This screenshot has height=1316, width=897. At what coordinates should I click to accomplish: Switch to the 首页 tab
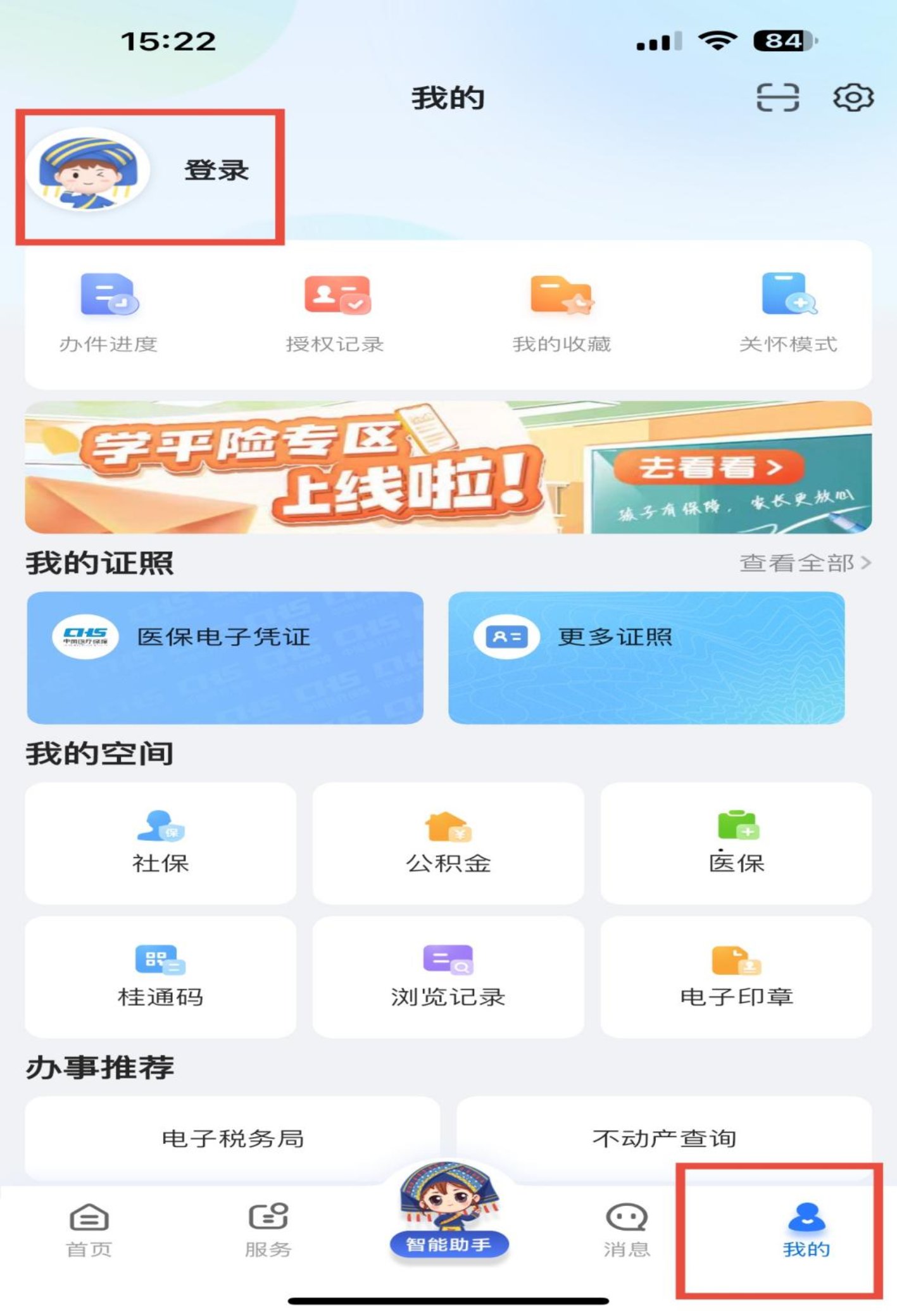[x=89, y=1231]
